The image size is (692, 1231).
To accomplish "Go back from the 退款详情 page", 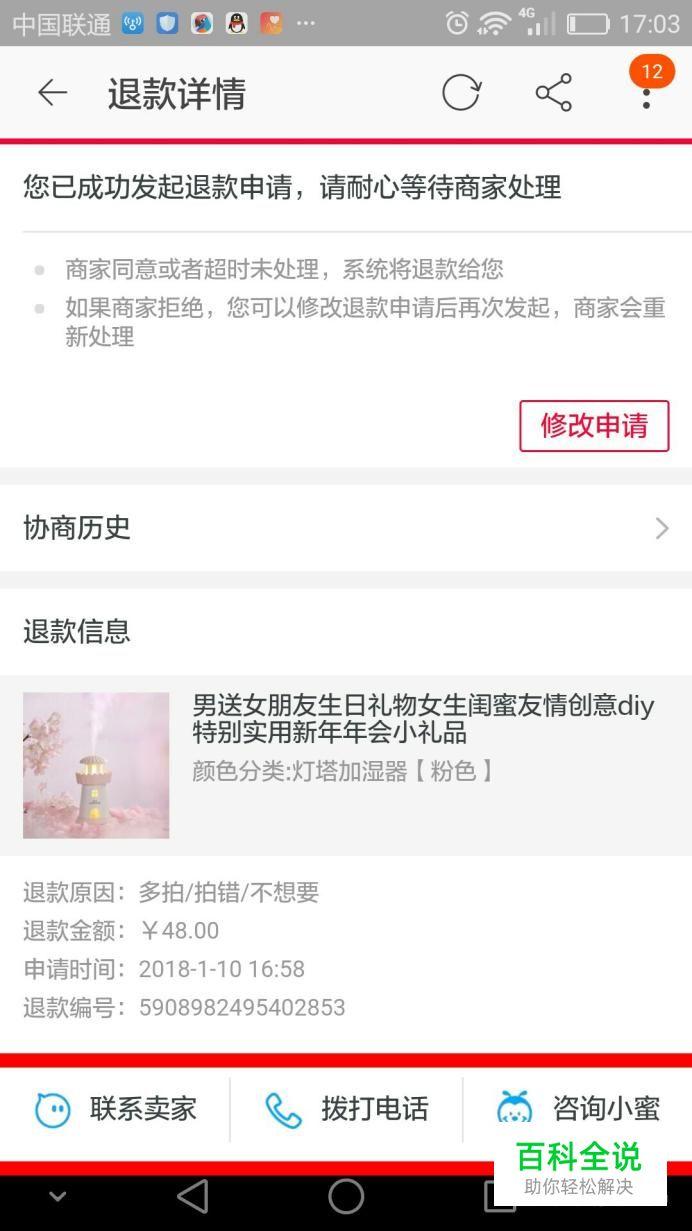I will pyautogui.click(x=52, y=93).
